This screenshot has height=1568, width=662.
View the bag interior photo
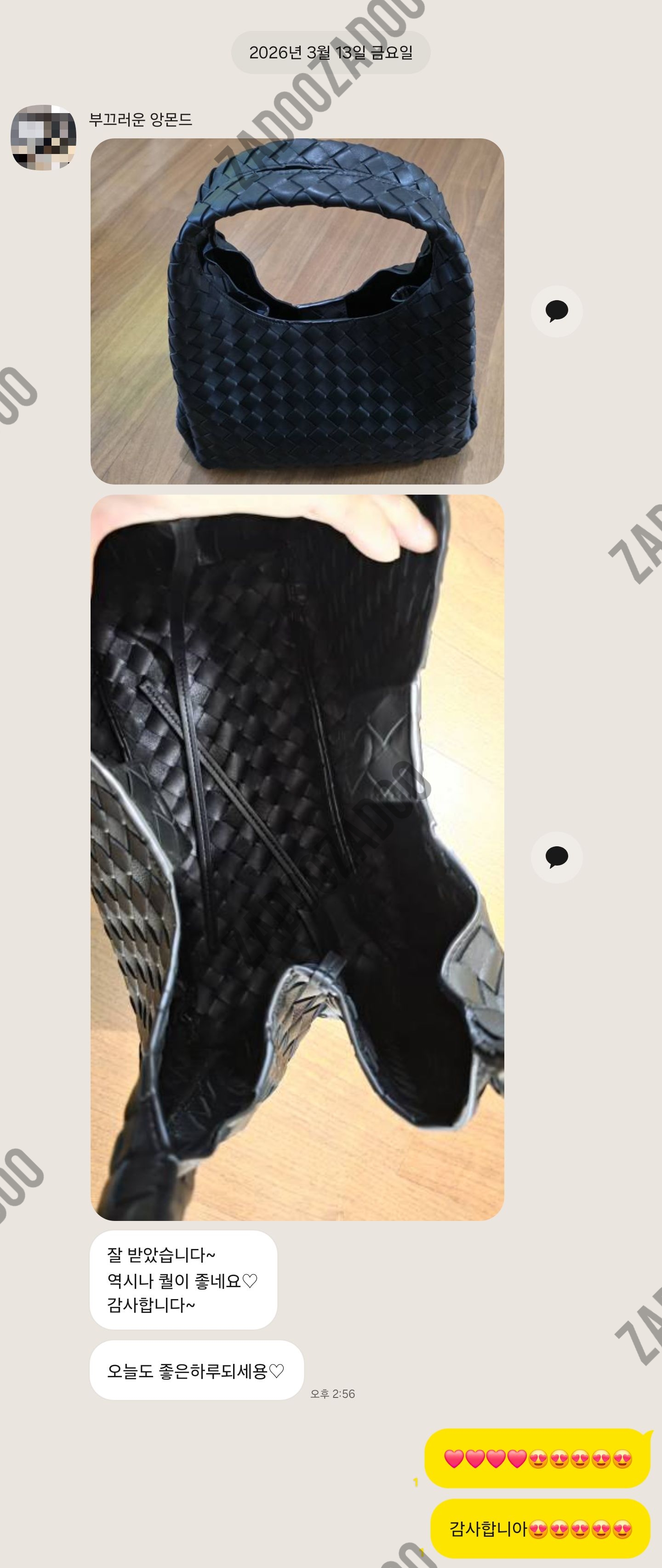(297, 857)
